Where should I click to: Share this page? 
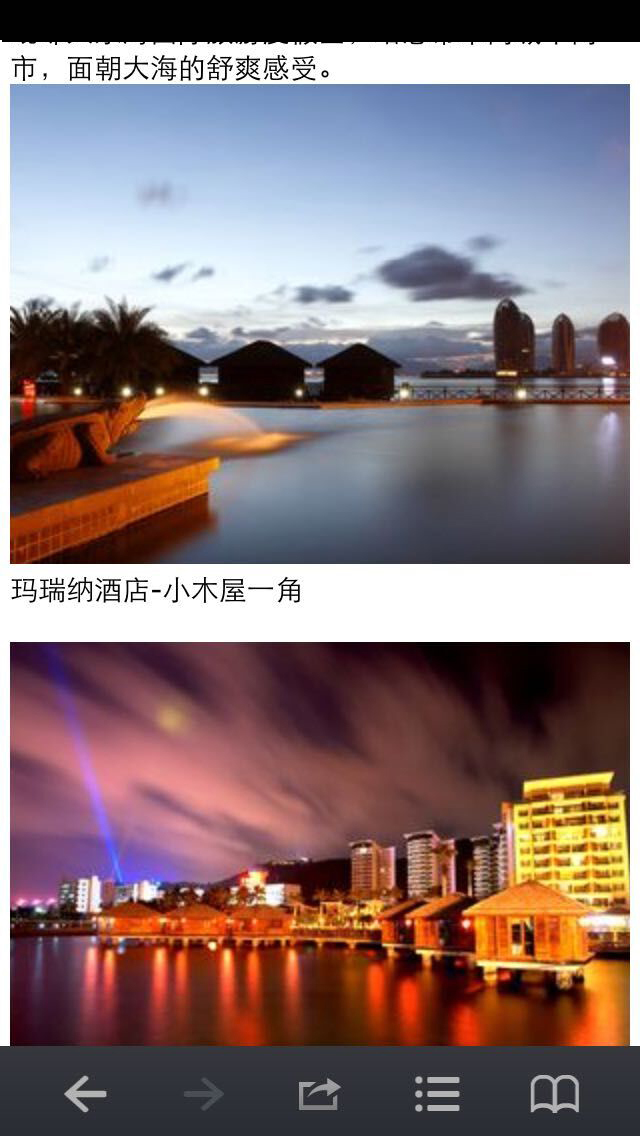[320, 1094]
